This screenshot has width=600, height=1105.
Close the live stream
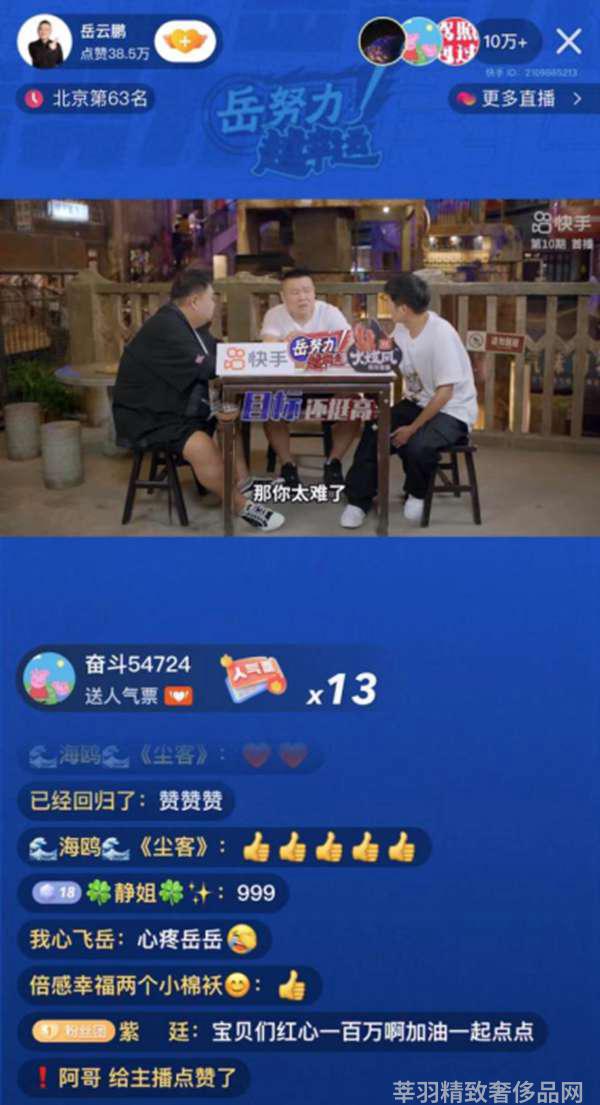(x=568, y=42)
